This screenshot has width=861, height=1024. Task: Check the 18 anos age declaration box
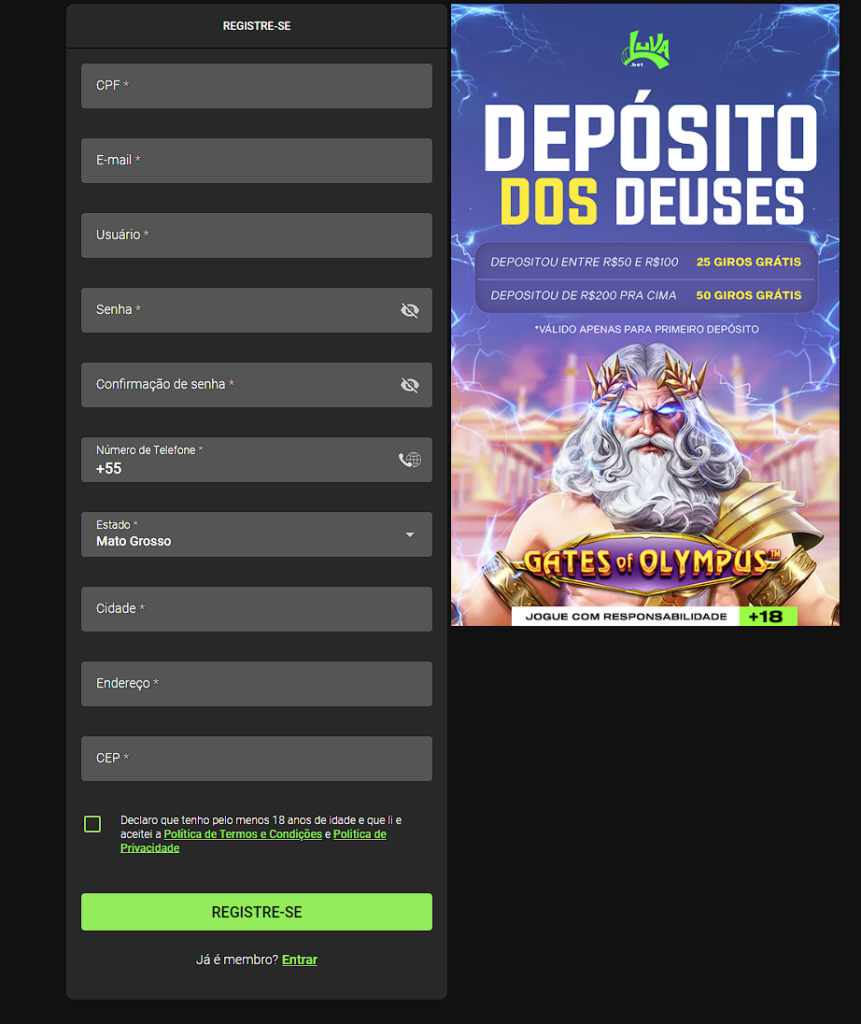(x=93, y=824)
